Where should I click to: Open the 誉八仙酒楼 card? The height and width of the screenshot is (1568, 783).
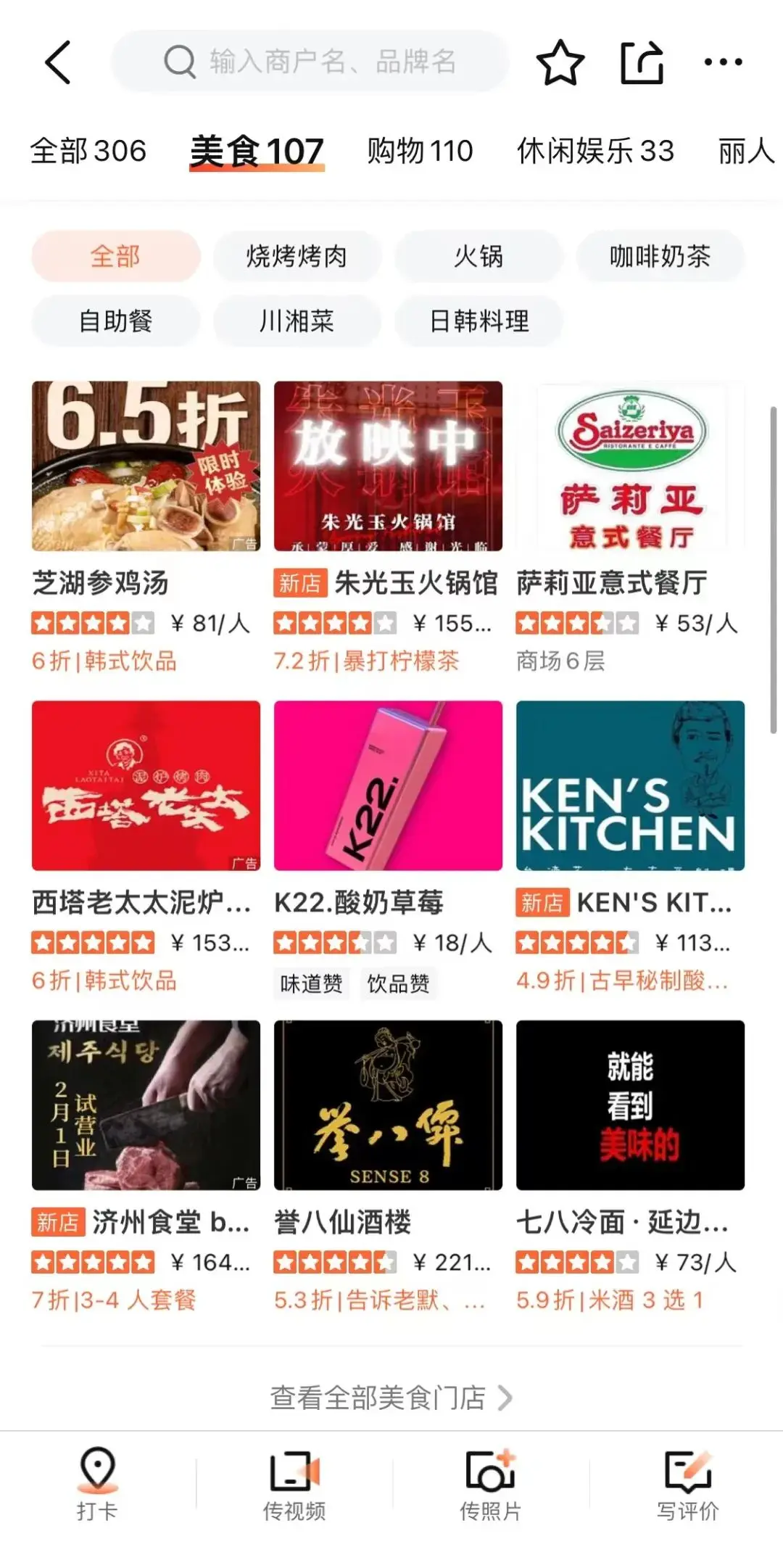point(388,1105)
